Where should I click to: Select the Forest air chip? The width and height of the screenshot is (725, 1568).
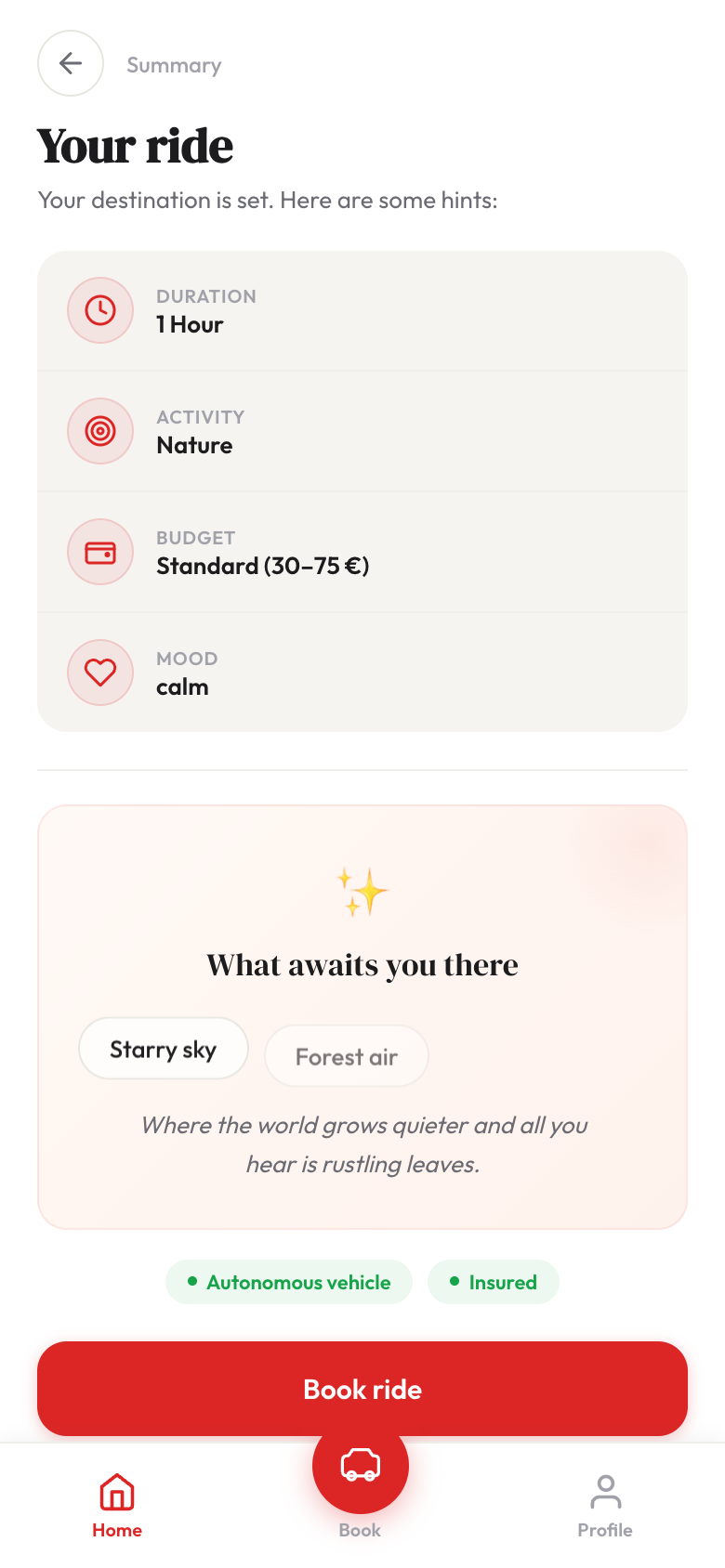click(x=347, y=1056)
